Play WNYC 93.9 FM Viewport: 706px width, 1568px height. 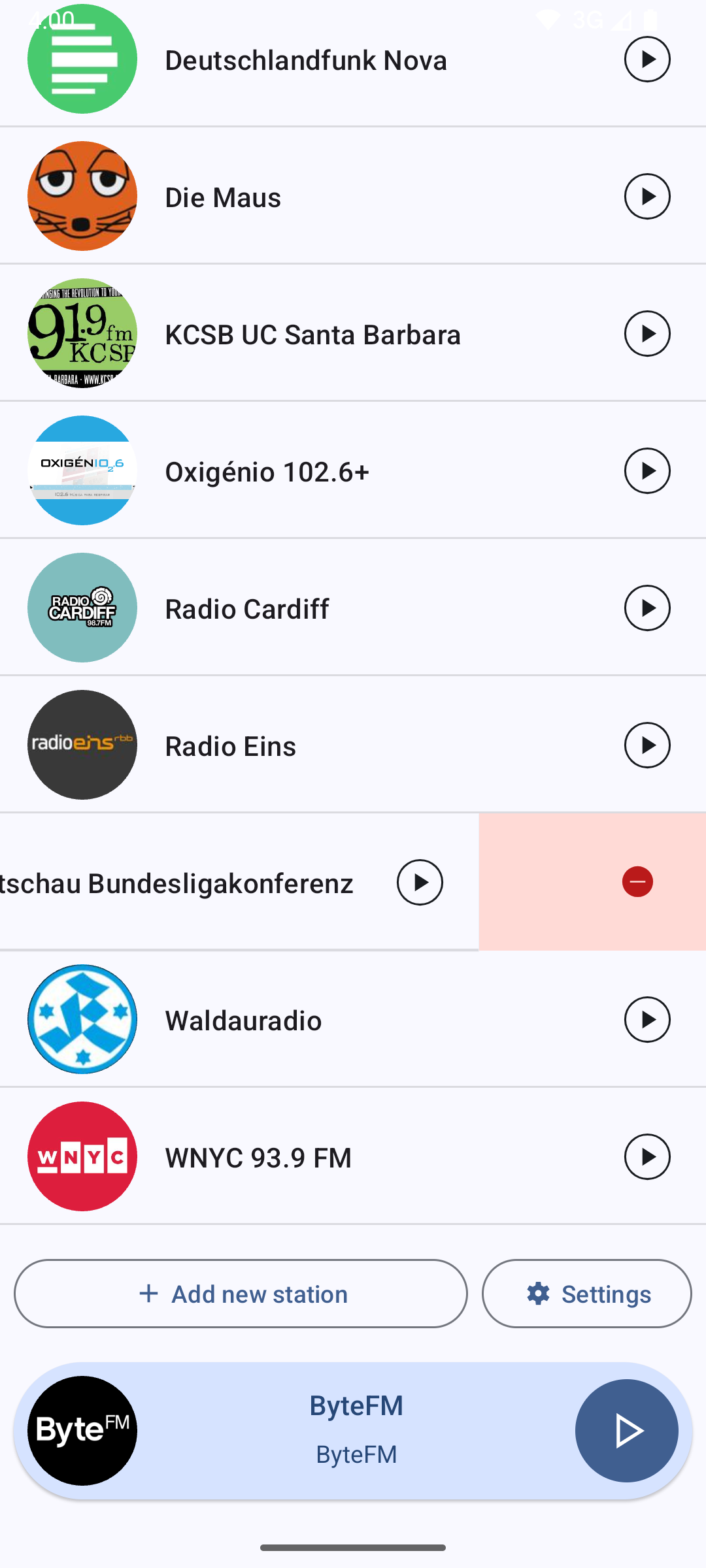coord(647,1157)
